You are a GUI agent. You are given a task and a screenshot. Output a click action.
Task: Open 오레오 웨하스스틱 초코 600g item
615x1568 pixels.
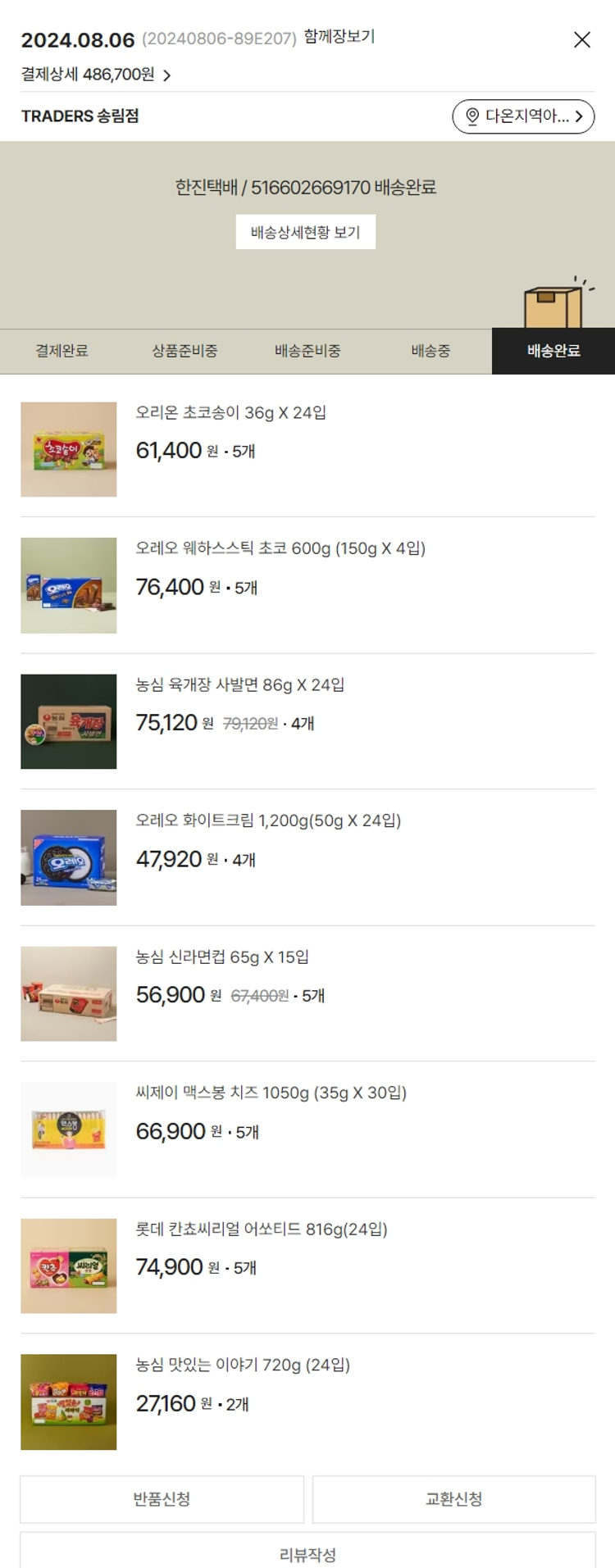(280, 548)
